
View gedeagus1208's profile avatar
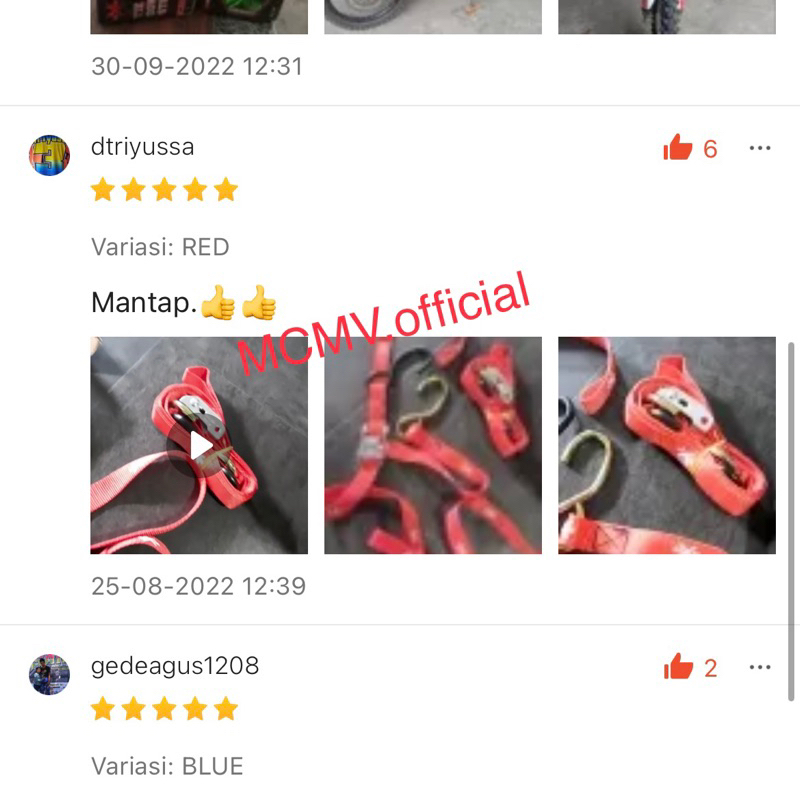(49, 675)
